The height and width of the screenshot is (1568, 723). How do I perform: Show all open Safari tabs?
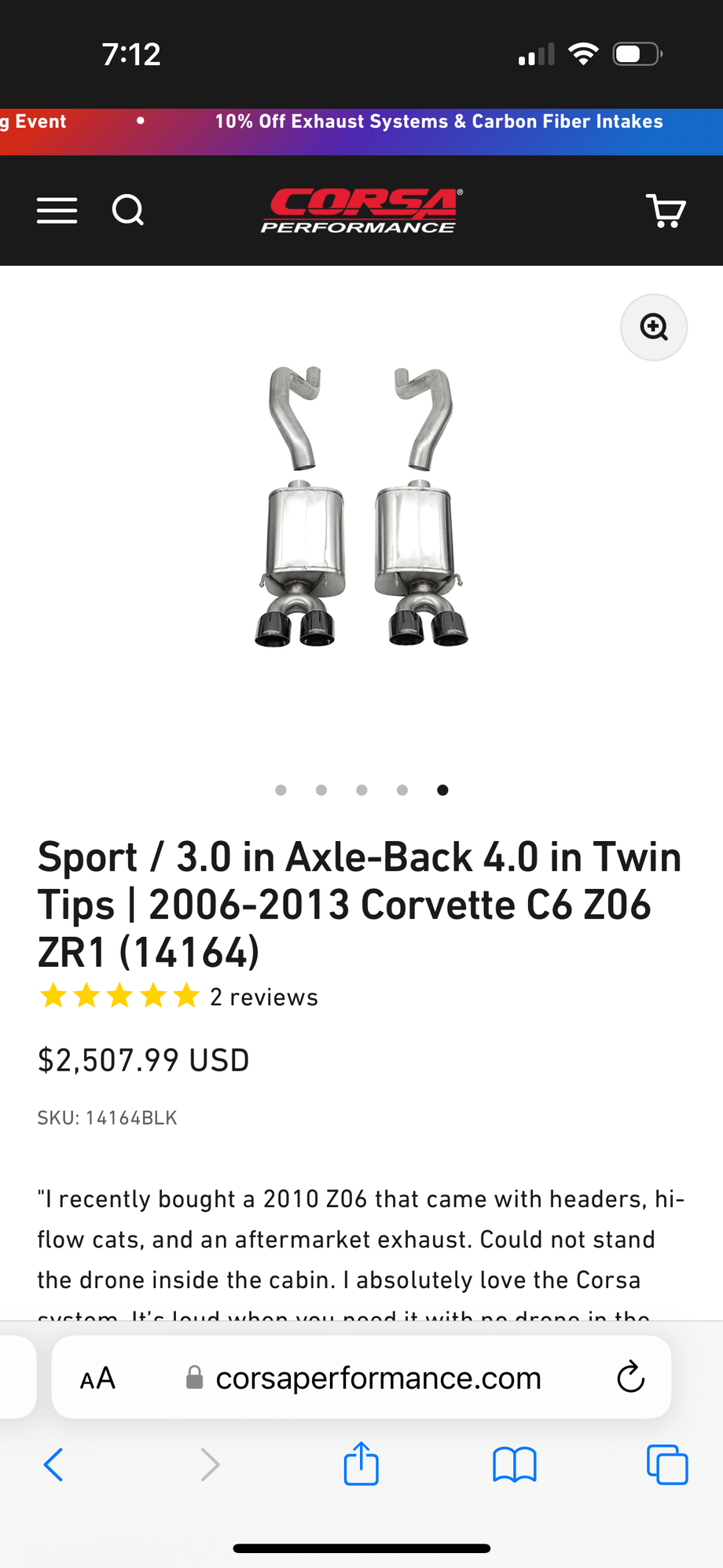[x=666, y=1464]
